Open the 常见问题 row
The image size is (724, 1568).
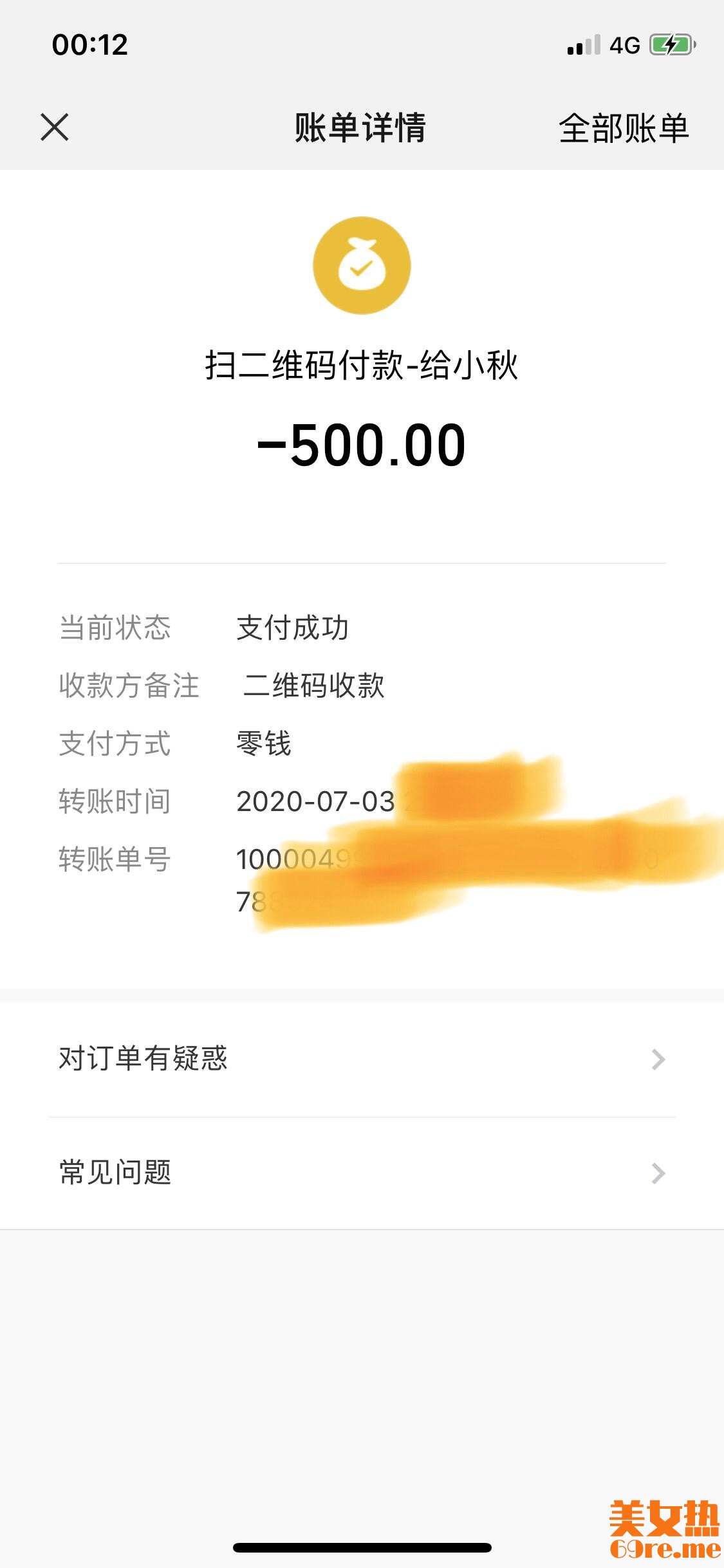click(x=362, y=1173)
